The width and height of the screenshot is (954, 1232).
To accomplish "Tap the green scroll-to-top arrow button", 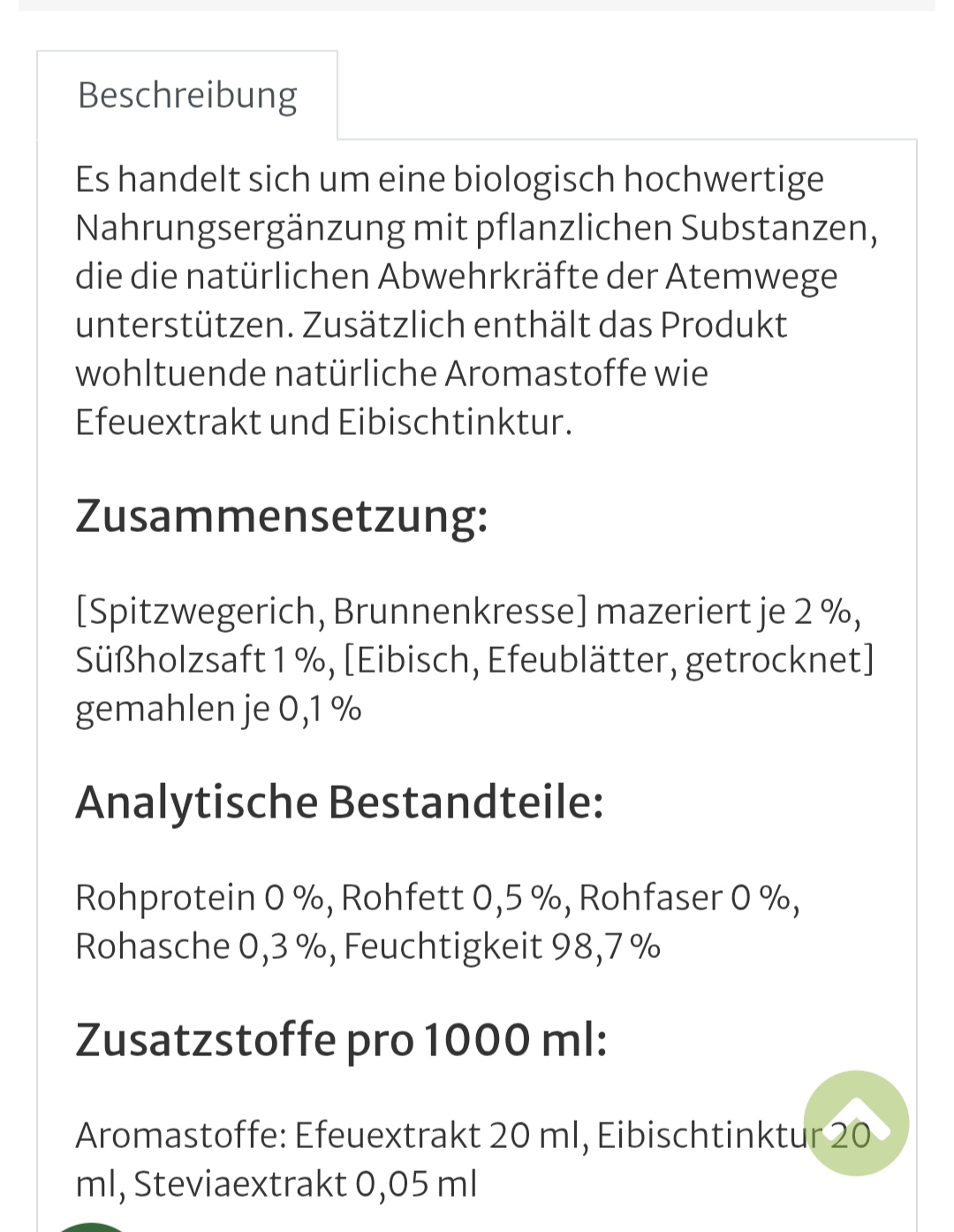I will coord(855,1122).
